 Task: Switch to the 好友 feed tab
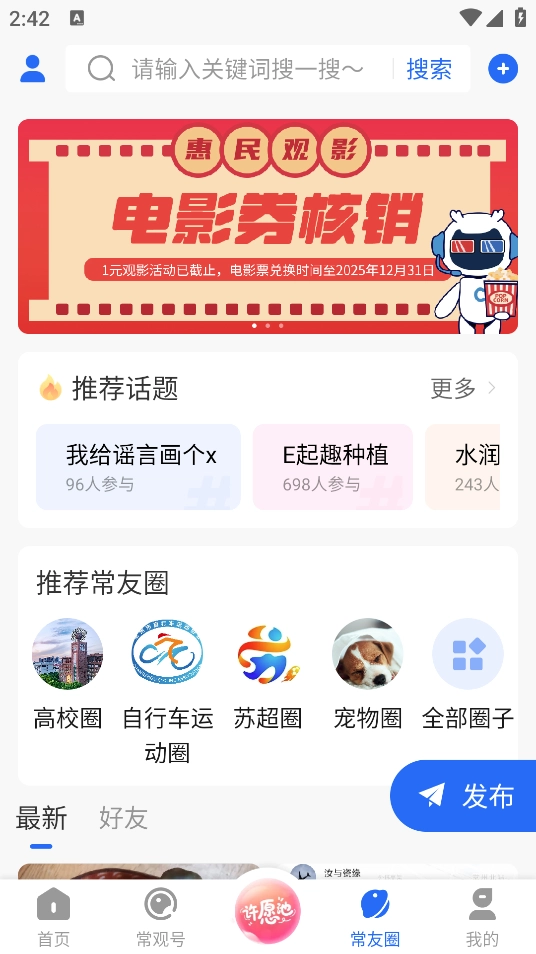point(124,818)
